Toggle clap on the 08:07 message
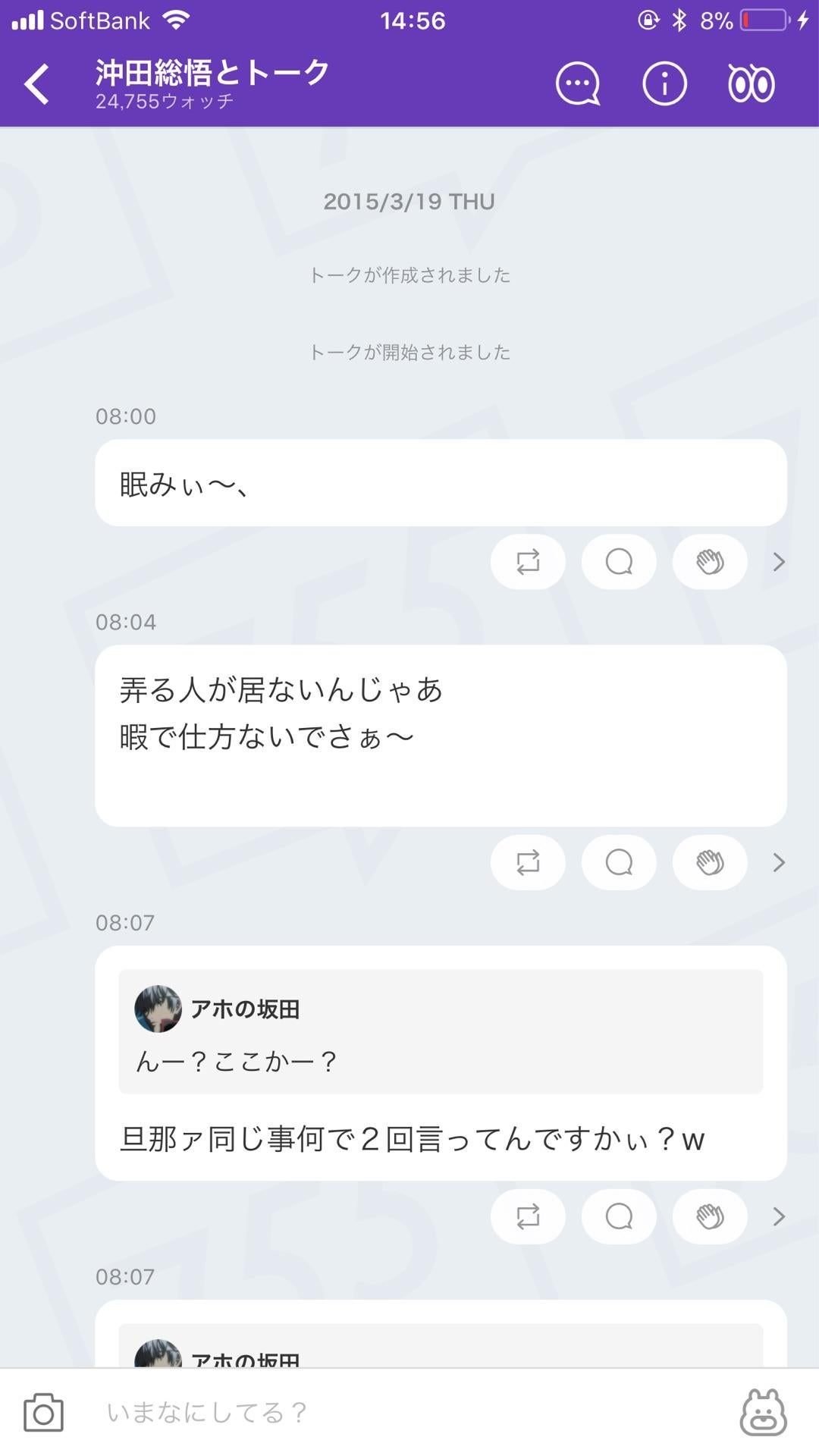 (708, 1216)
